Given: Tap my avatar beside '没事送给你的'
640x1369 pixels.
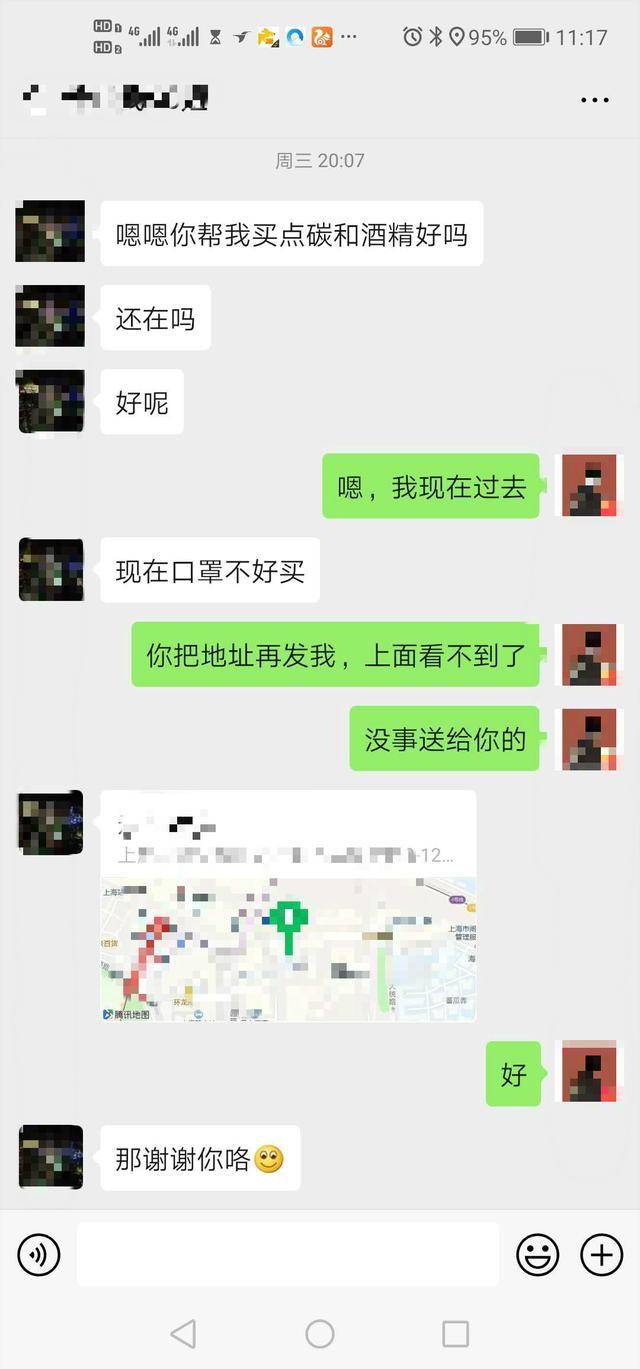Looking at the screenshot, I should pyautogui.click(x=589, y=739).
